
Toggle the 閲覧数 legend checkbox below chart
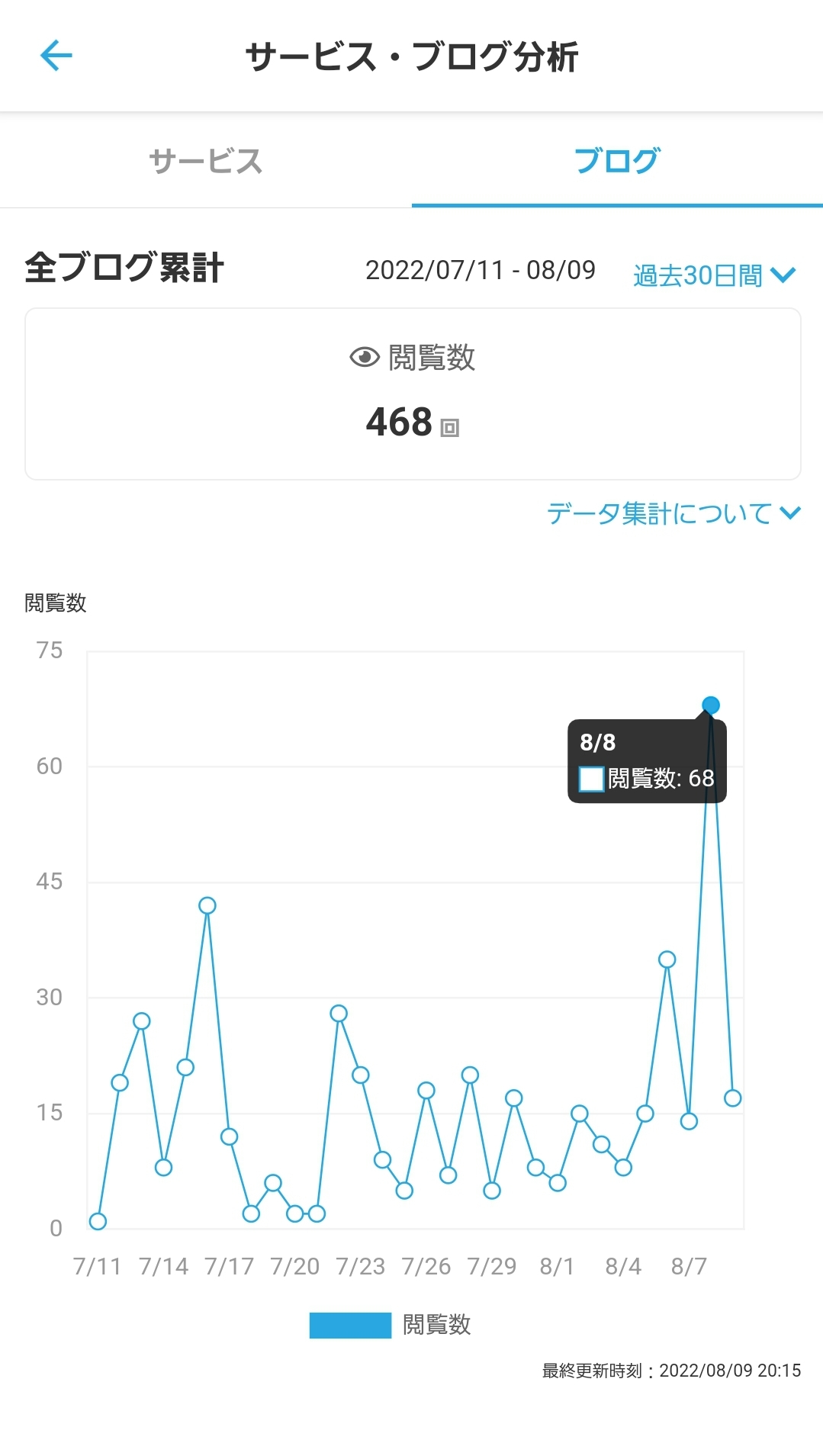click(350, 1325)
